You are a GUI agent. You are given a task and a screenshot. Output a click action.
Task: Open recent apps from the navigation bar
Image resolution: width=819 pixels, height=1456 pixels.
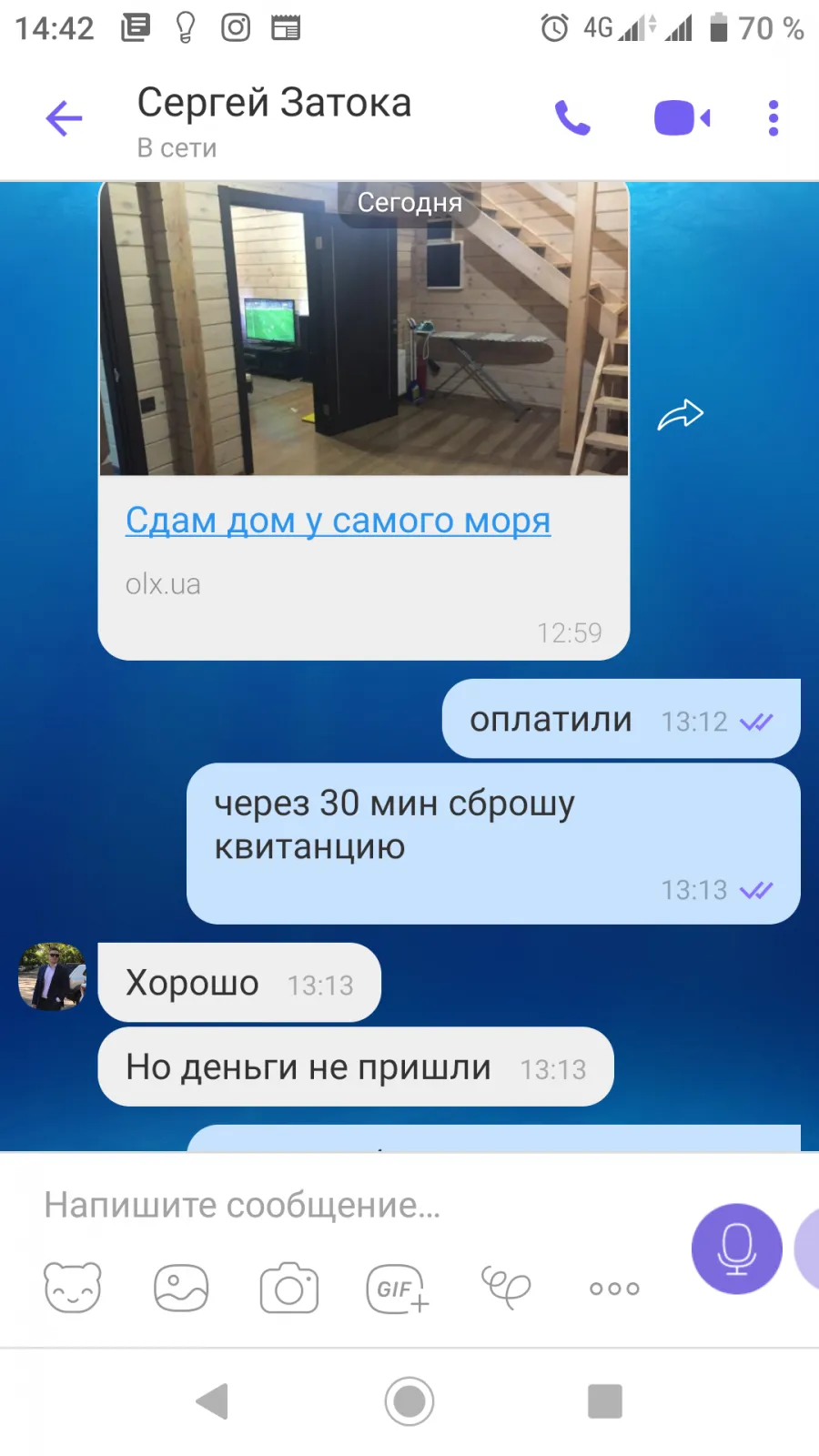coord(605,1401)
